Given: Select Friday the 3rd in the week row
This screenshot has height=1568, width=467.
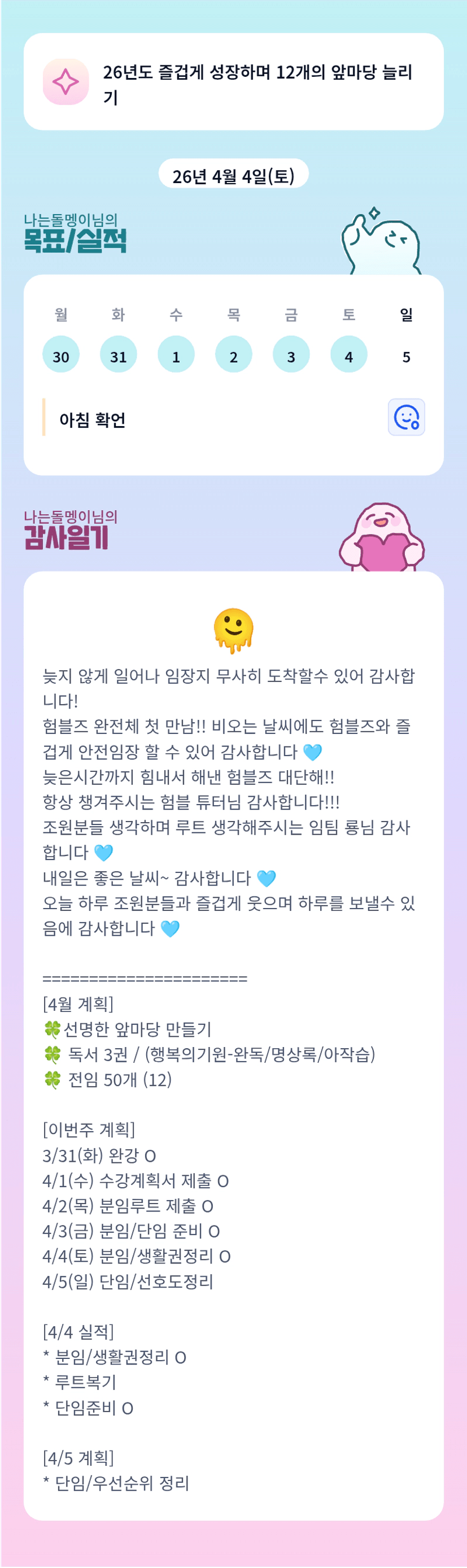Looking at the screenshot, I should 291,355.
